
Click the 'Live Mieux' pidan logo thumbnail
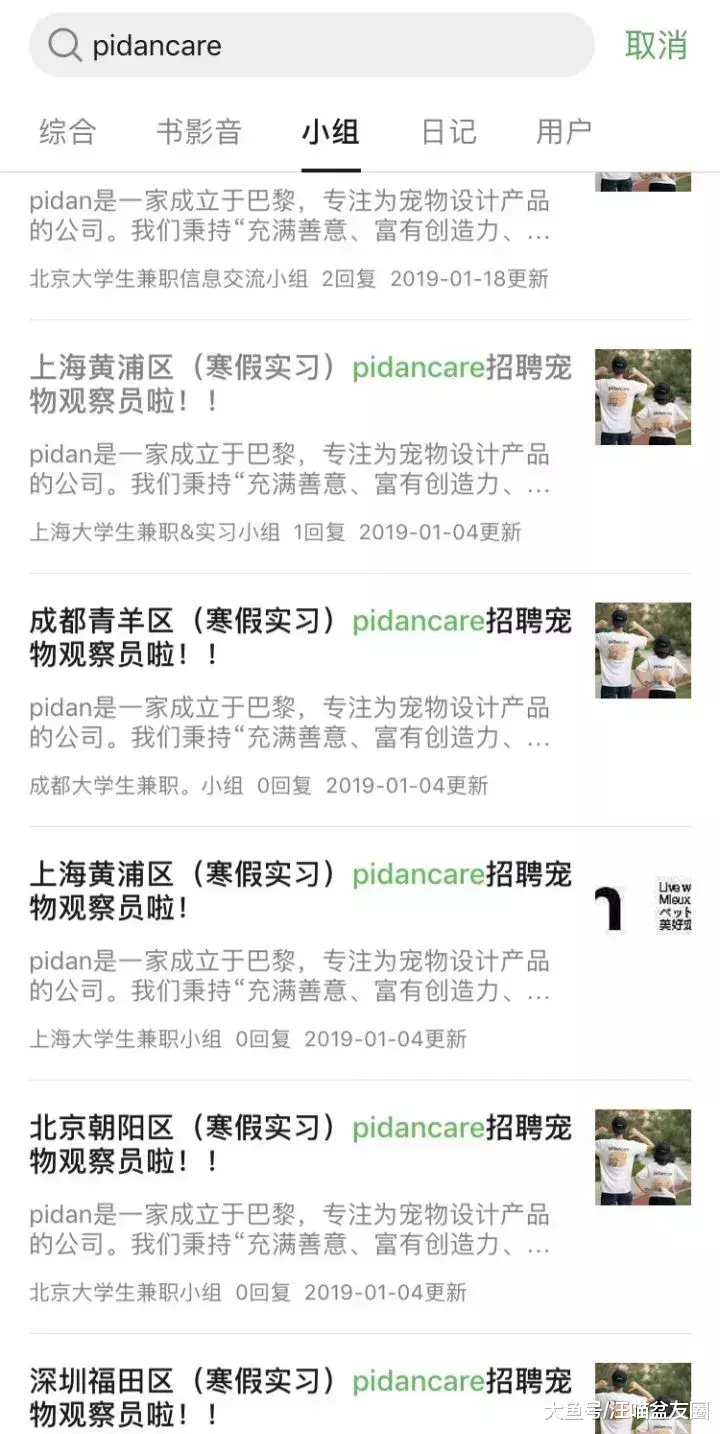(x=643, y=903)
